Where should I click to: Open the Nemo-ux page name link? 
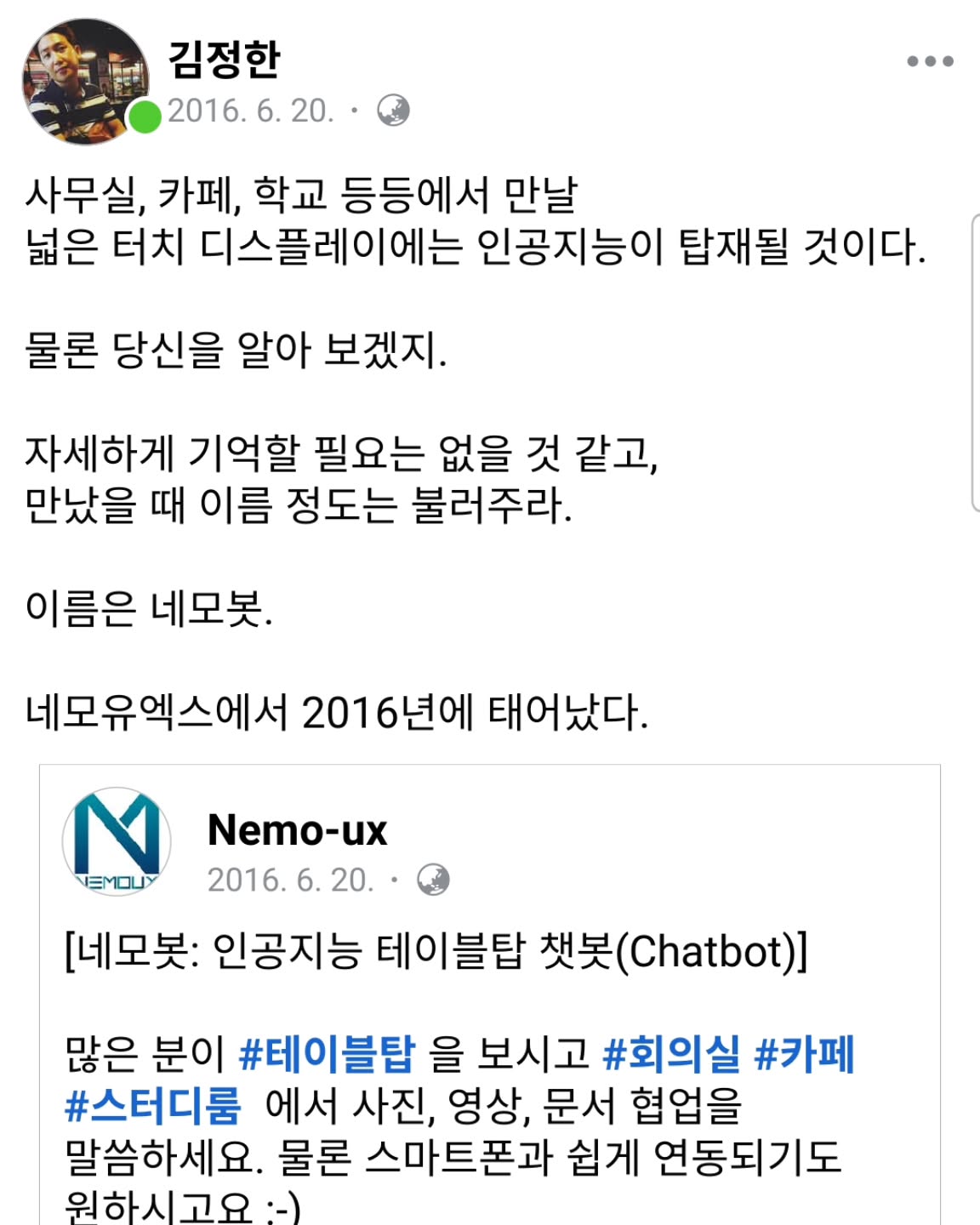tap(297, 829)
